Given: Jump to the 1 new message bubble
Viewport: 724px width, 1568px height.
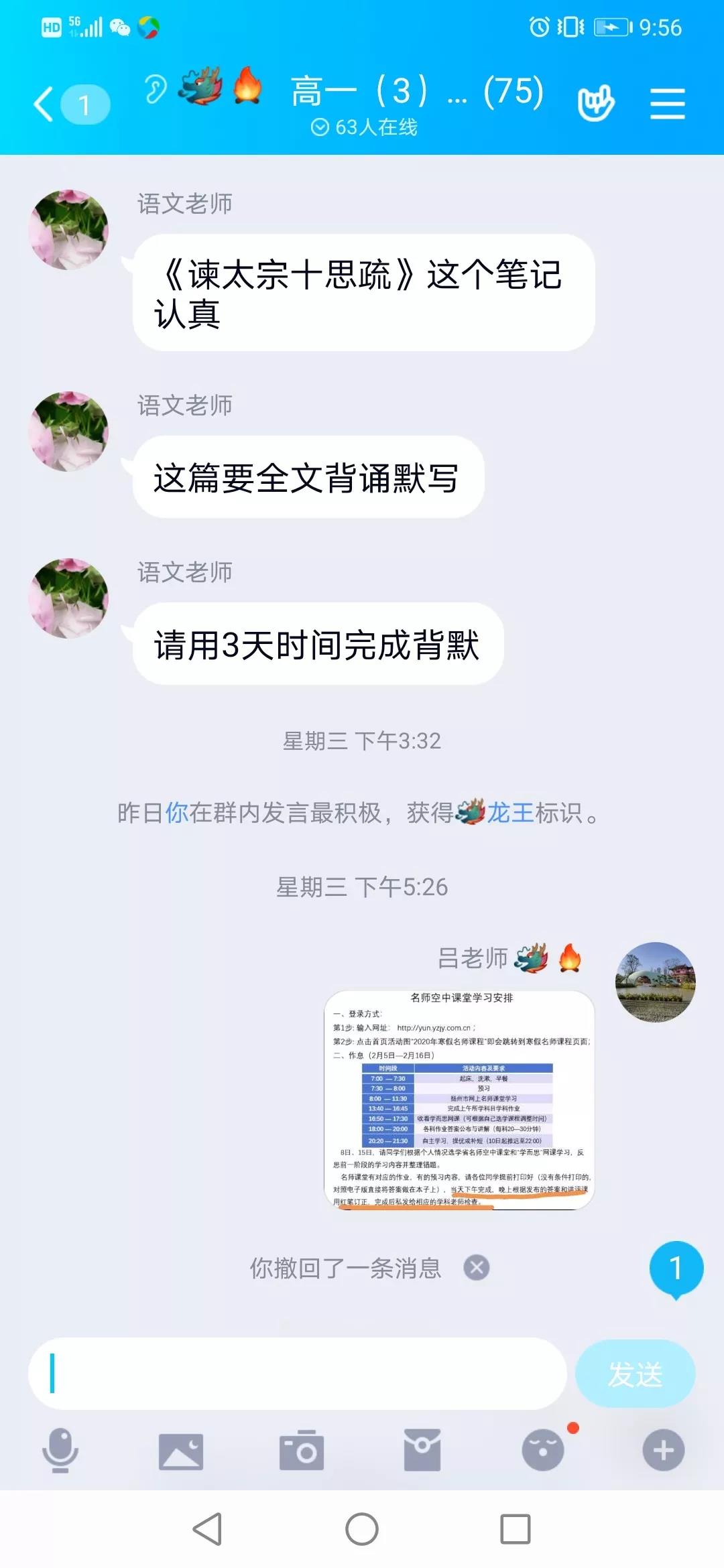Looking at the screenshot, I should pyautogui.click(x=676, y=1268).
